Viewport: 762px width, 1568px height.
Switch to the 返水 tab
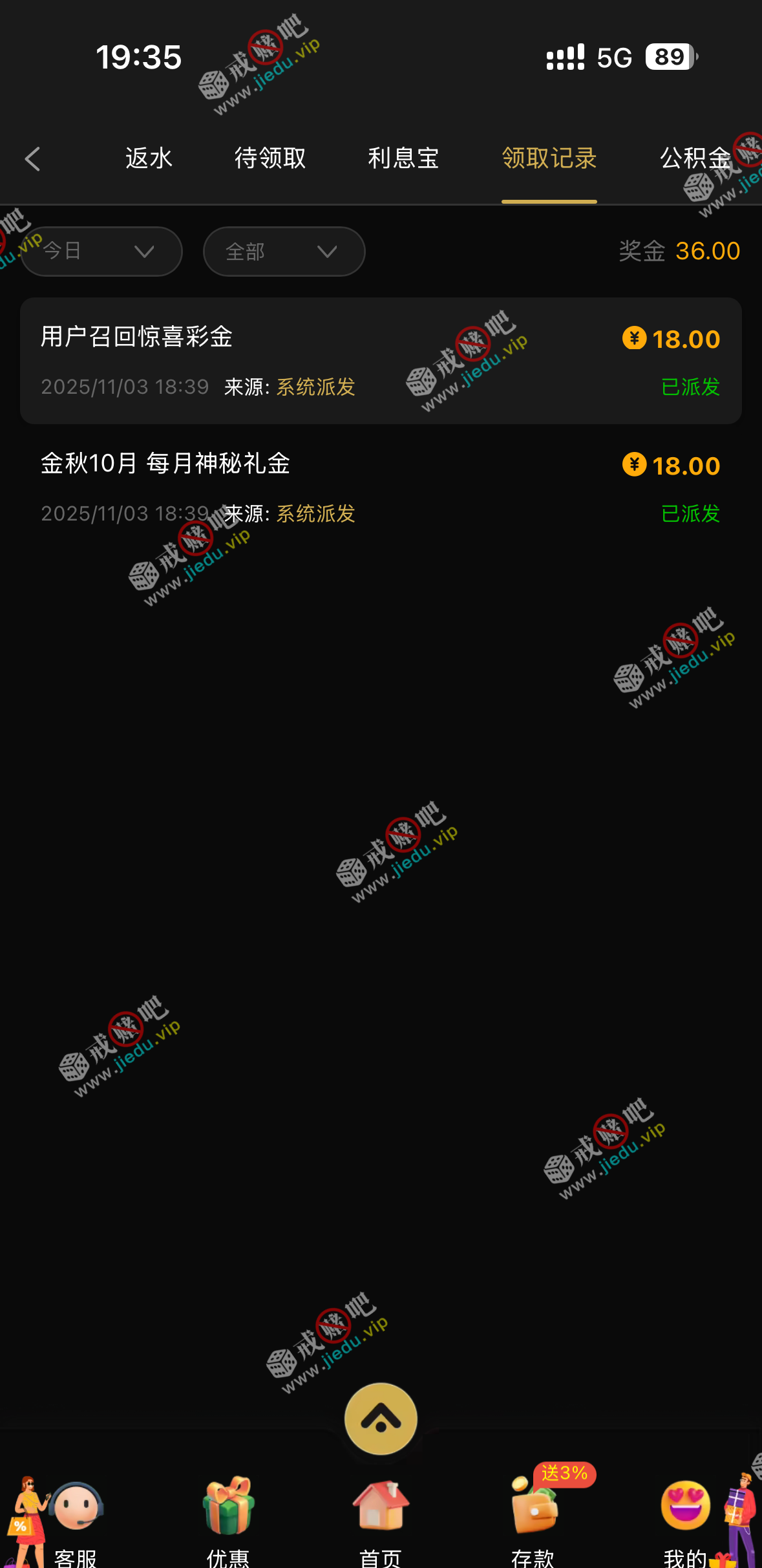coord(149,158)
